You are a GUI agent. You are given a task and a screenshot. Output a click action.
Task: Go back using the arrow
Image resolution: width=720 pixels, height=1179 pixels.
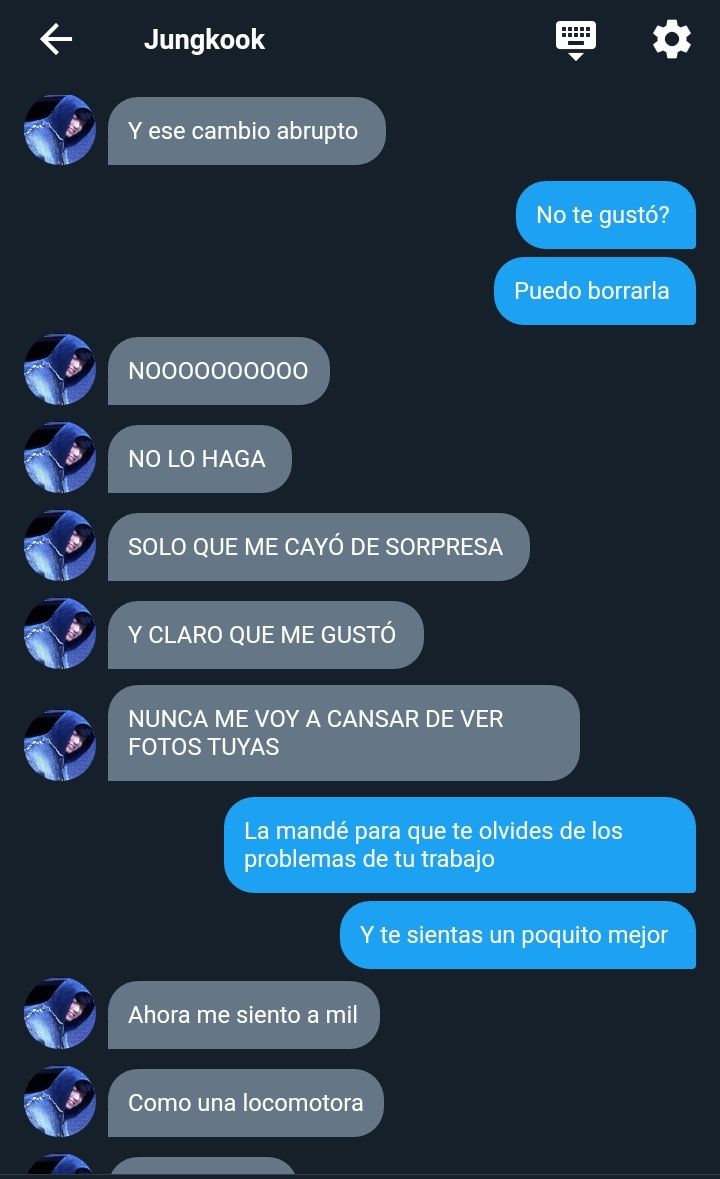pyautogui.click(x=56, y=39)
